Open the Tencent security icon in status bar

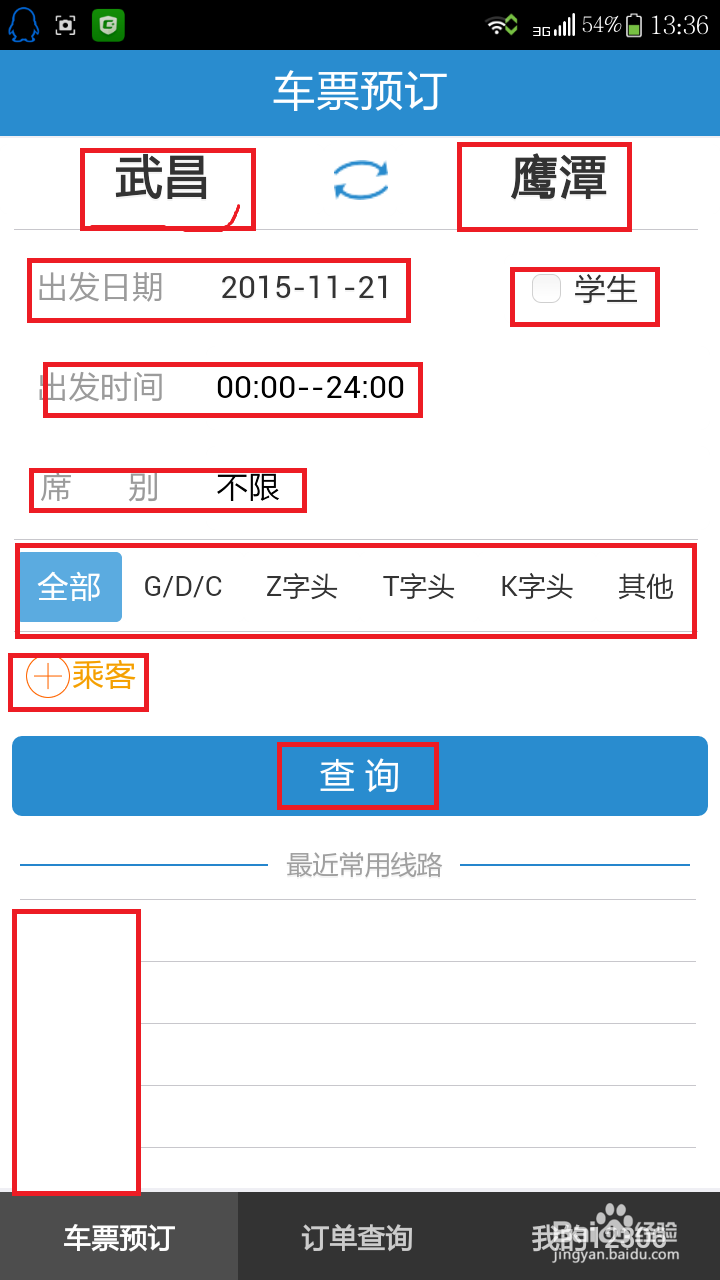coord(108,24)
